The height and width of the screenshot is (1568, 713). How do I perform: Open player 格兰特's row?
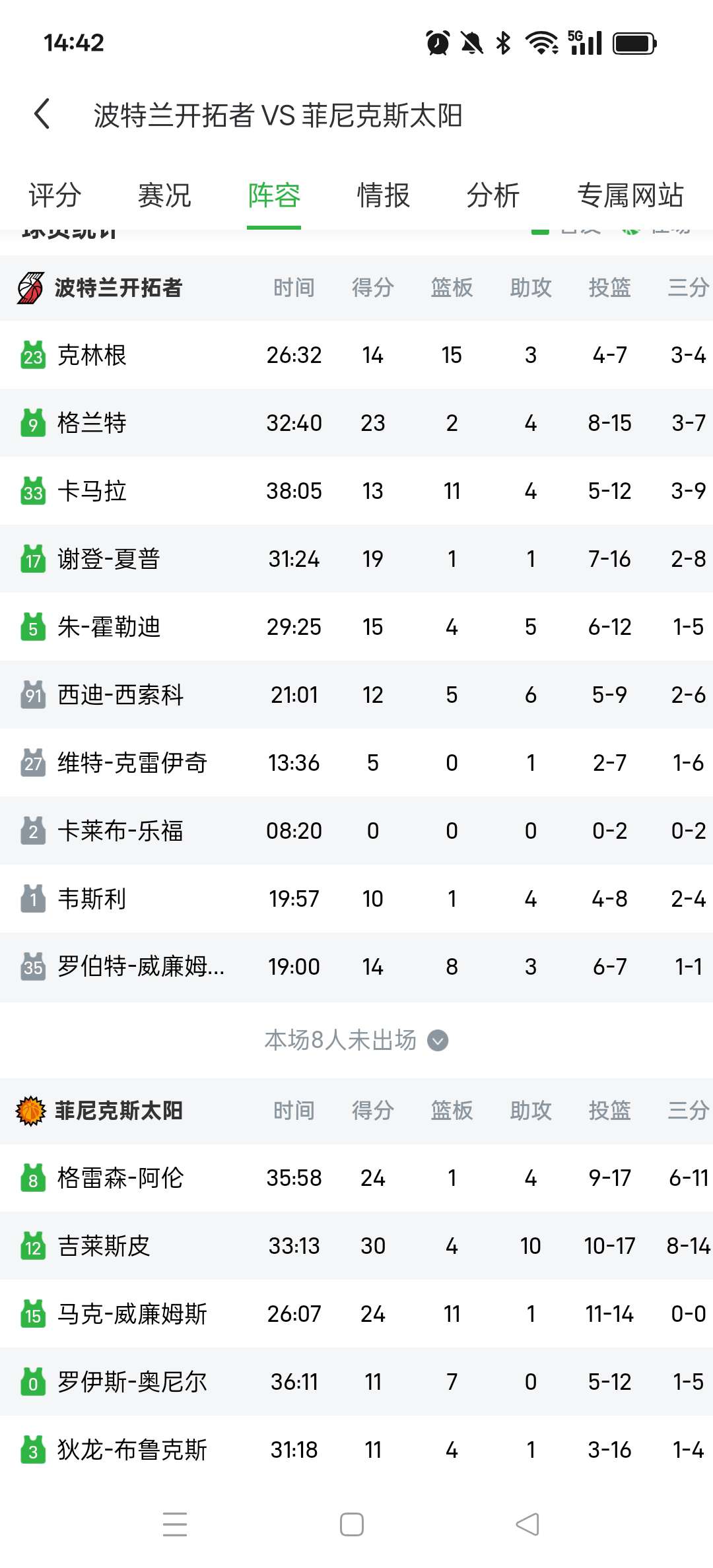coord(92,423)
